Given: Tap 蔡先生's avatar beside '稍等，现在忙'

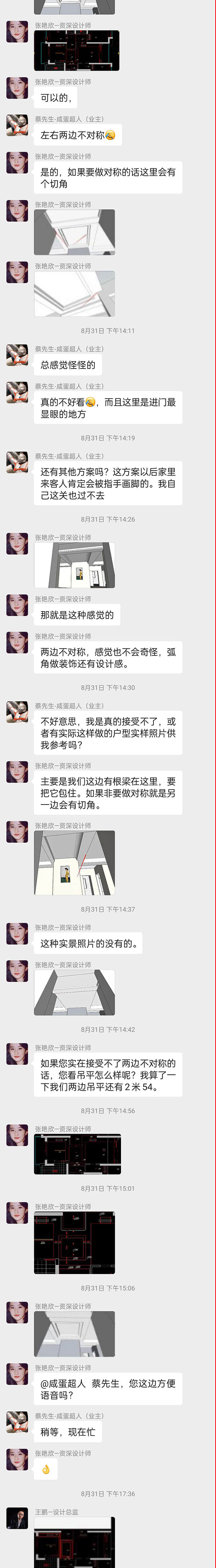Looking at the screenshot, I should click(17, 1422).
